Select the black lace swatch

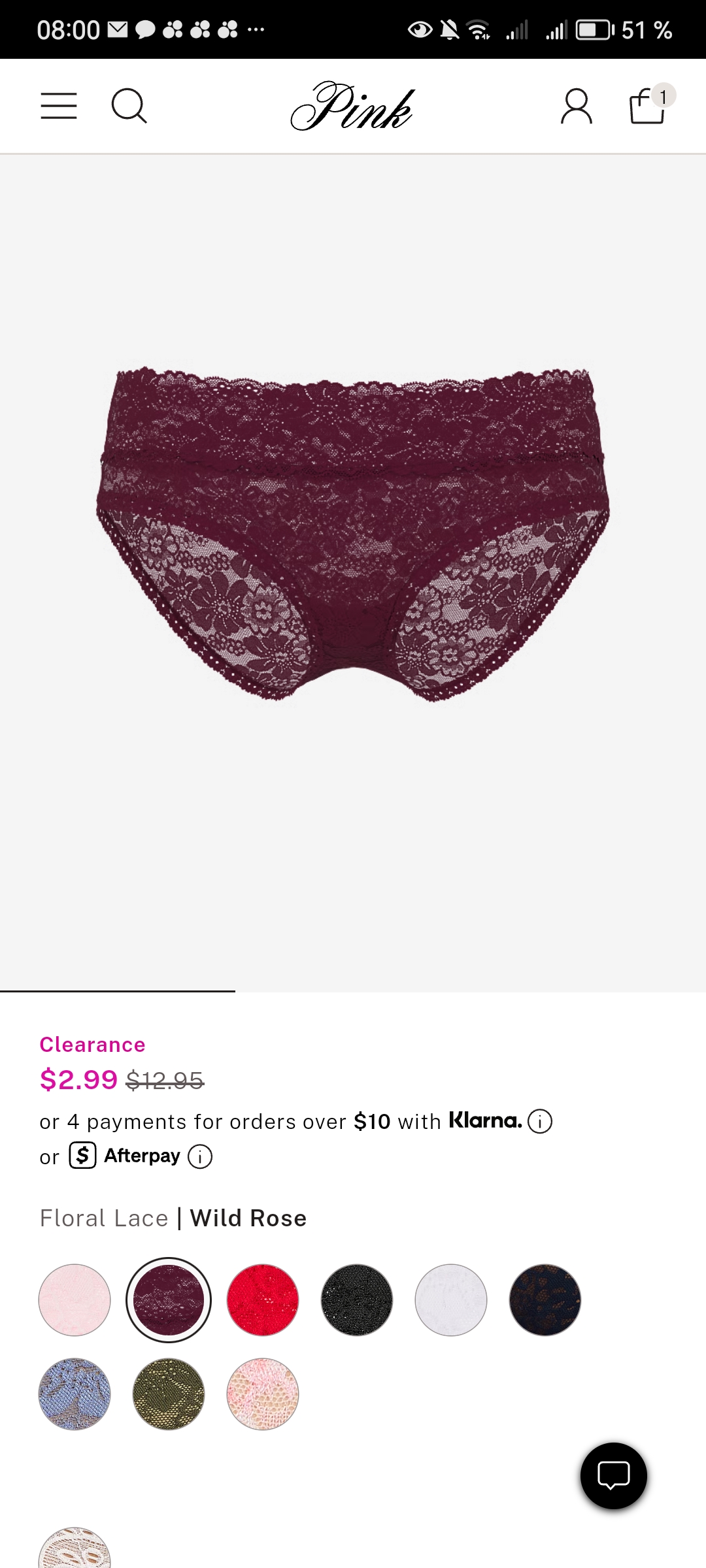click(x=357, y=1300)
